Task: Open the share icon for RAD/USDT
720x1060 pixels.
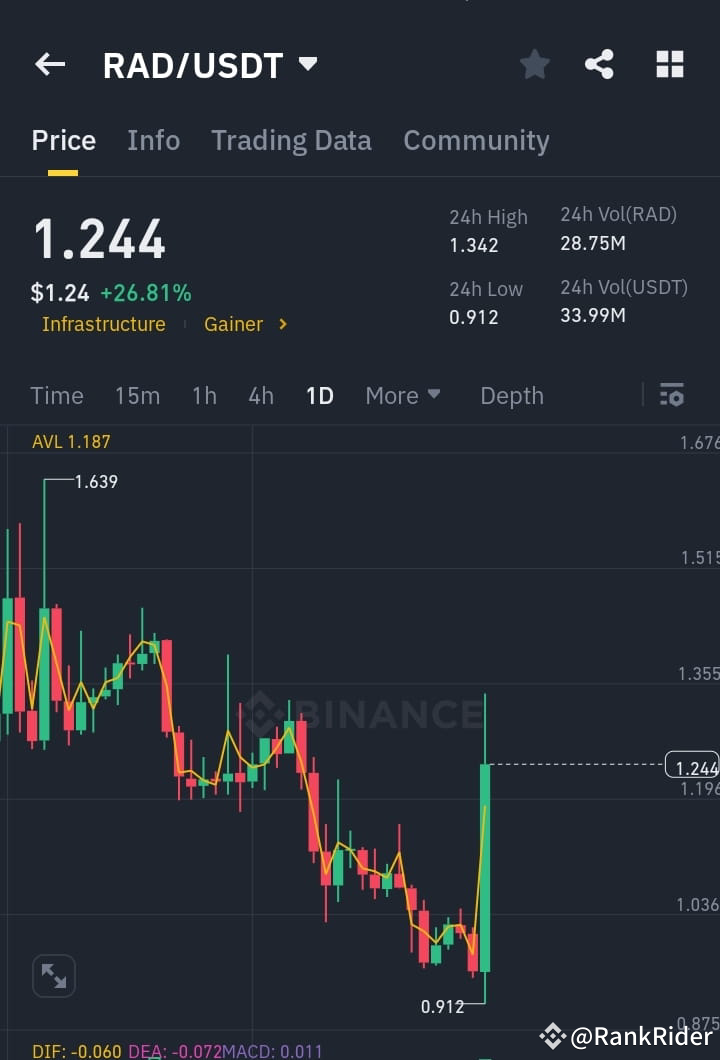Action: pyautogui.click(x=600, y=64)
